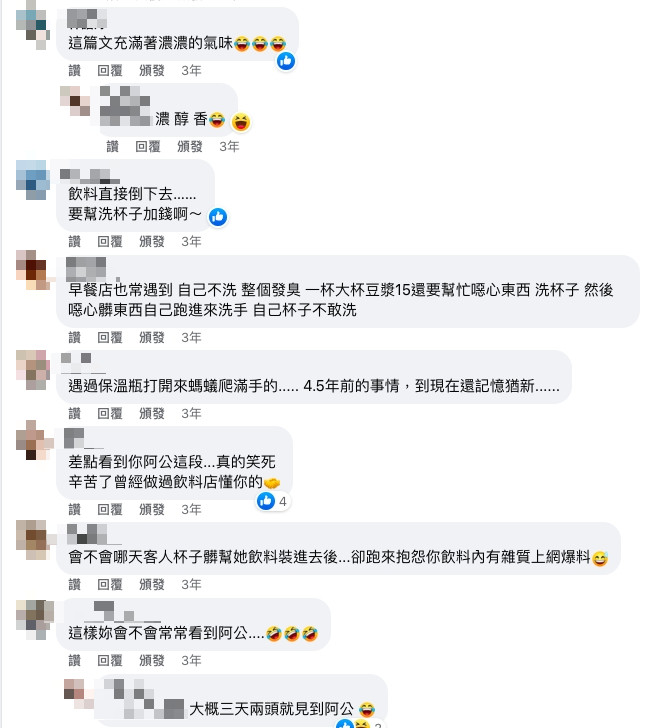
Task: View the like reaction on the comment '飲料直接倒下去'
Action: click(217, 216)
